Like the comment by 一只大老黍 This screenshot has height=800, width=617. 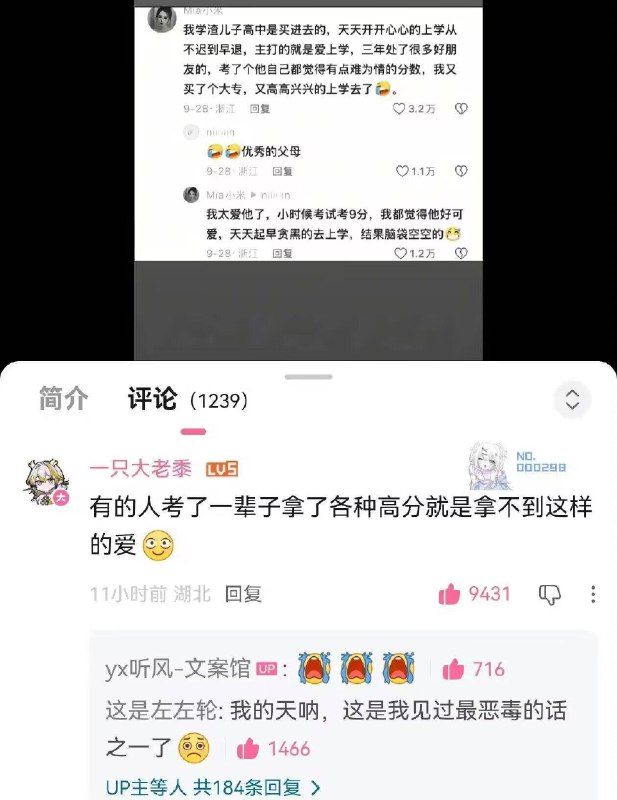click(x=450, y=594)
